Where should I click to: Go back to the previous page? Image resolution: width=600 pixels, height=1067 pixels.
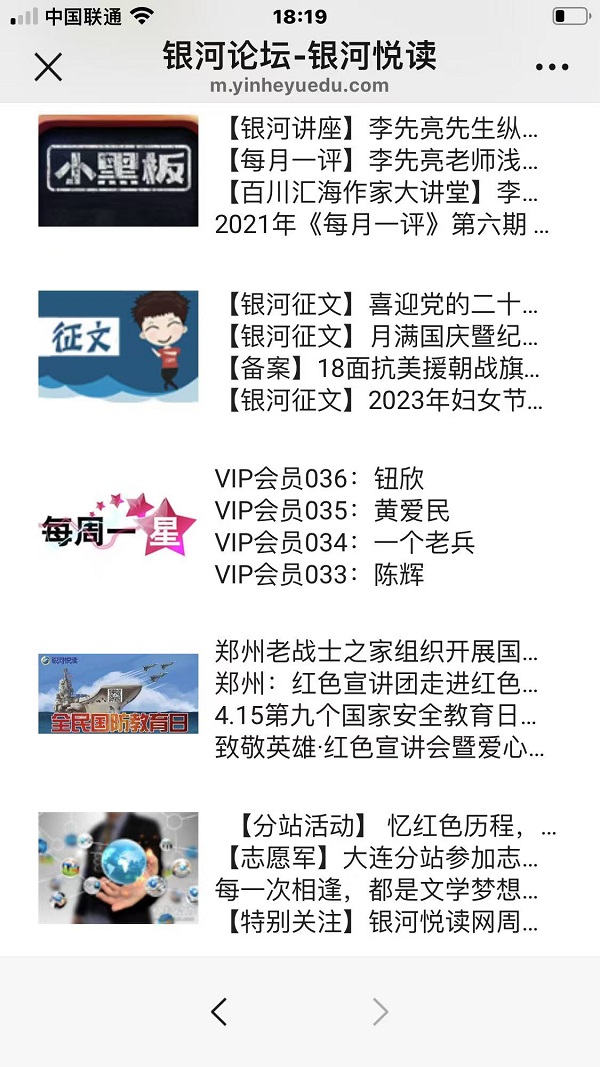click(x=219, y=1012)
